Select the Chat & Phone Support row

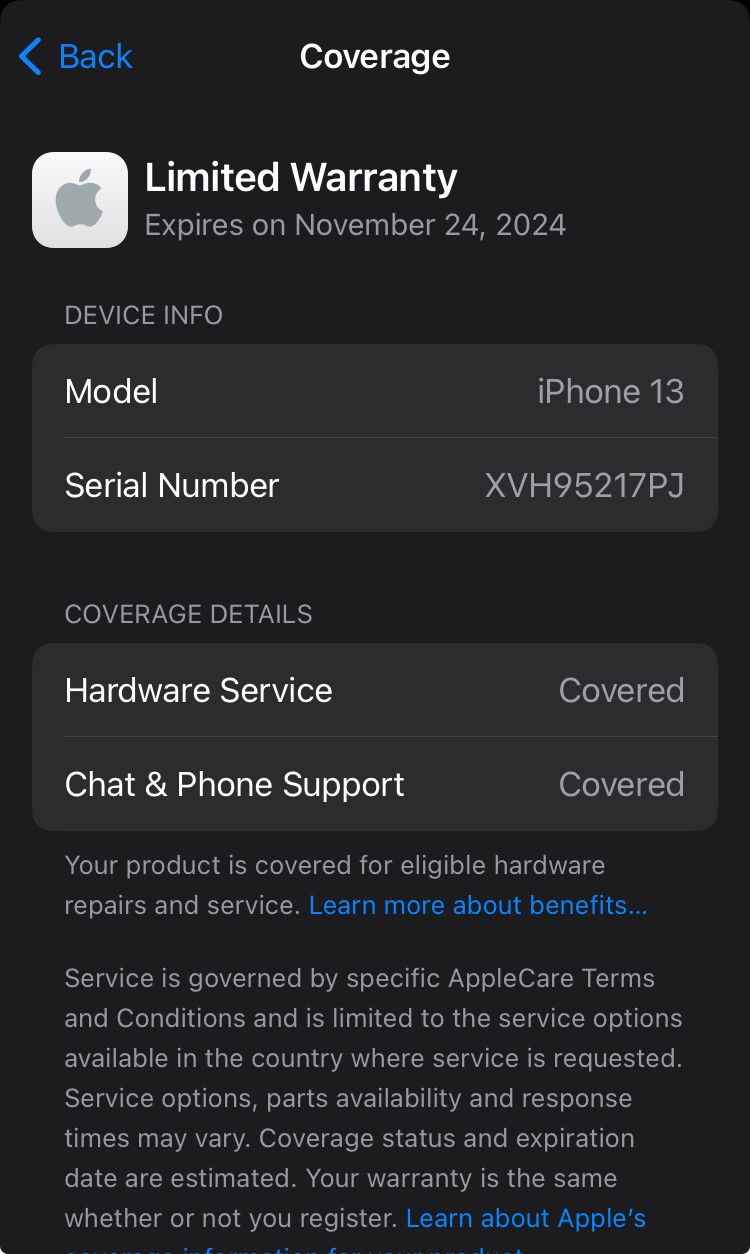(x=375, y=784)
